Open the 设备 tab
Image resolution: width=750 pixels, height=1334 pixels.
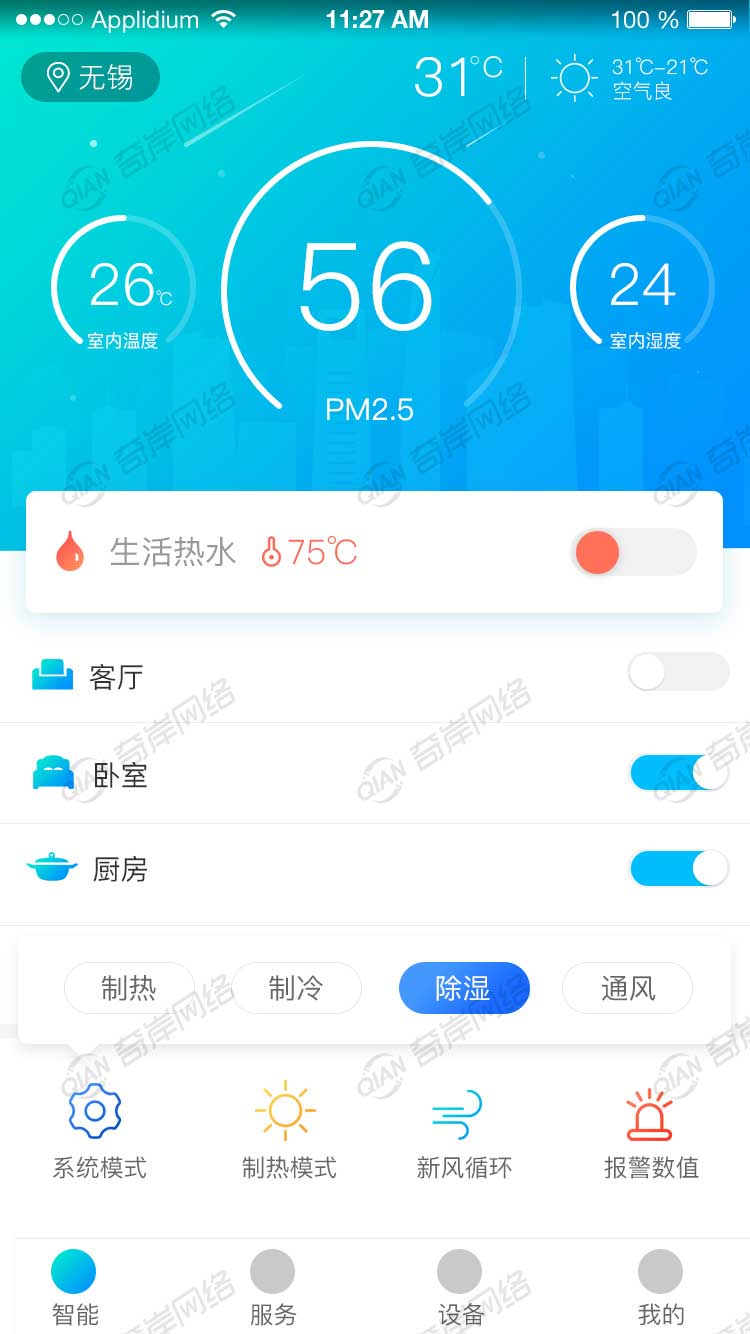[x=460, y=1288]
